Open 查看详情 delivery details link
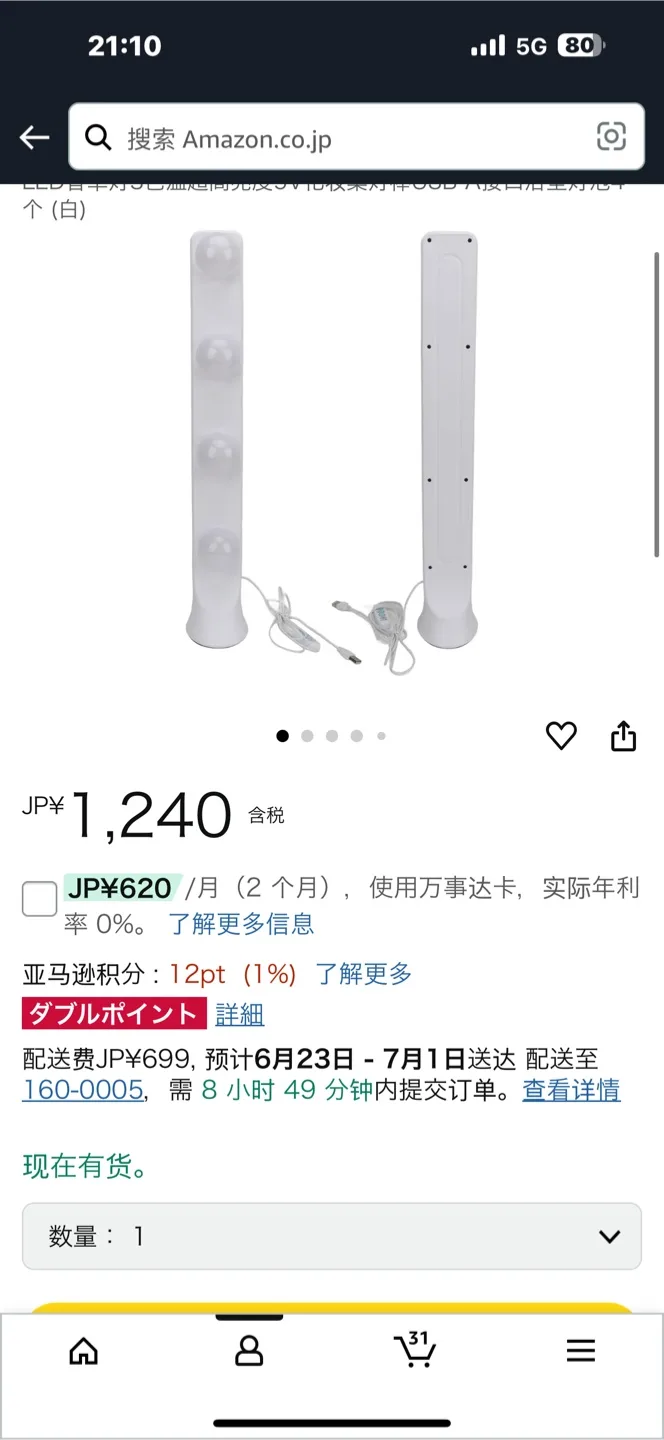 coord(571,1090)
